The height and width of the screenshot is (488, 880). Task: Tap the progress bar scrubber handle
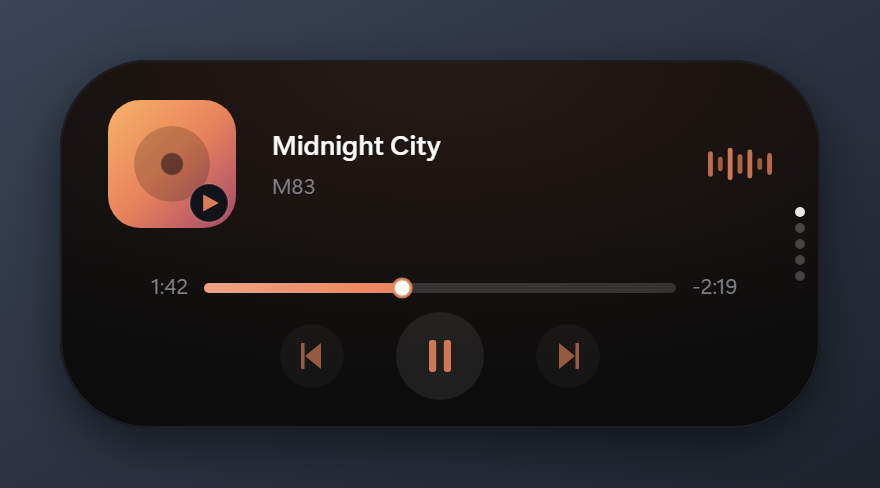402,288
